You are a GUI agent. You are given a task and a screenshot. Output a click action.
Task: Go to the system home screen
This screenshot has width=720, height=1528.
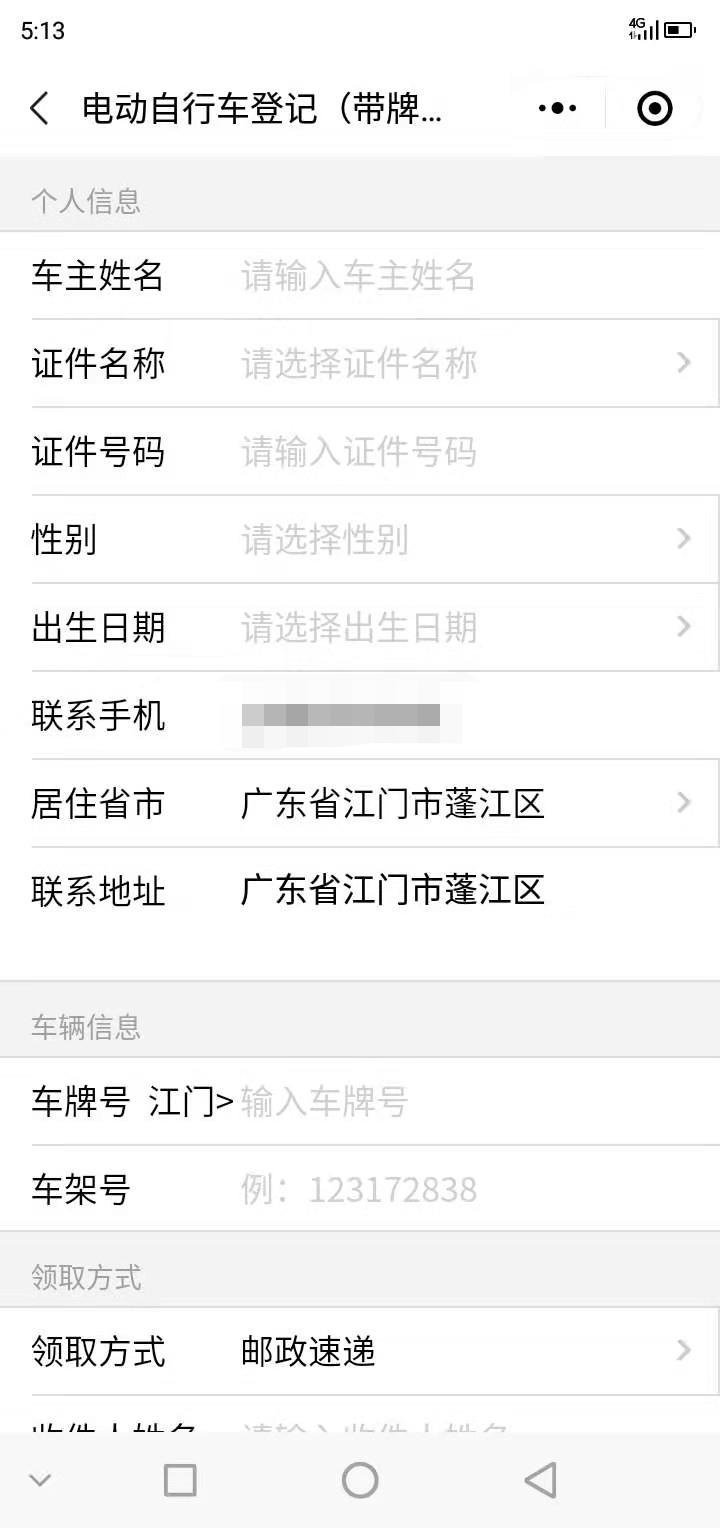[360, 1480]
